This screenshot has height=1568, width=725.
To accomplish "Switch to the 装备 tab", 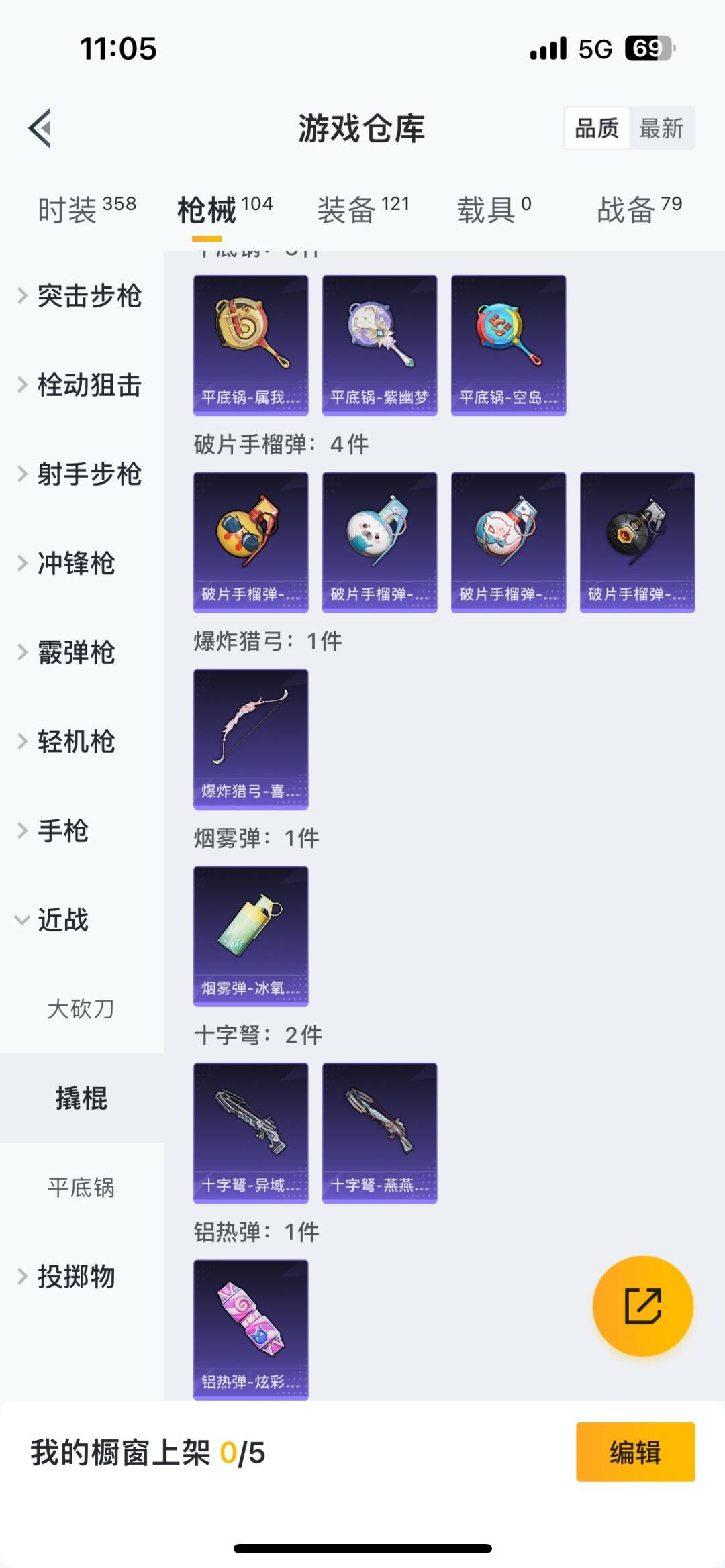I will [362, 210].
